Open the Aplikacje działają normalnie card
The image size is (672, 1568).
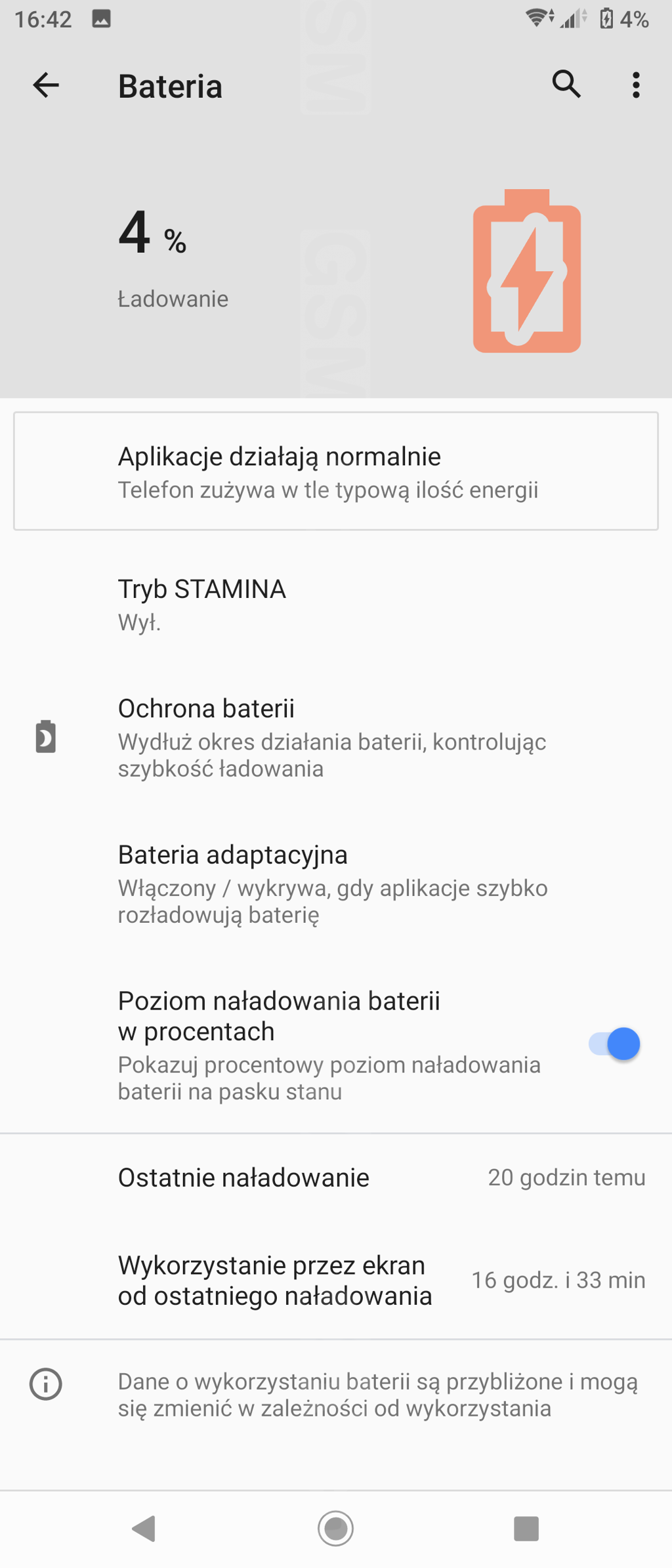tap(335, 471)
